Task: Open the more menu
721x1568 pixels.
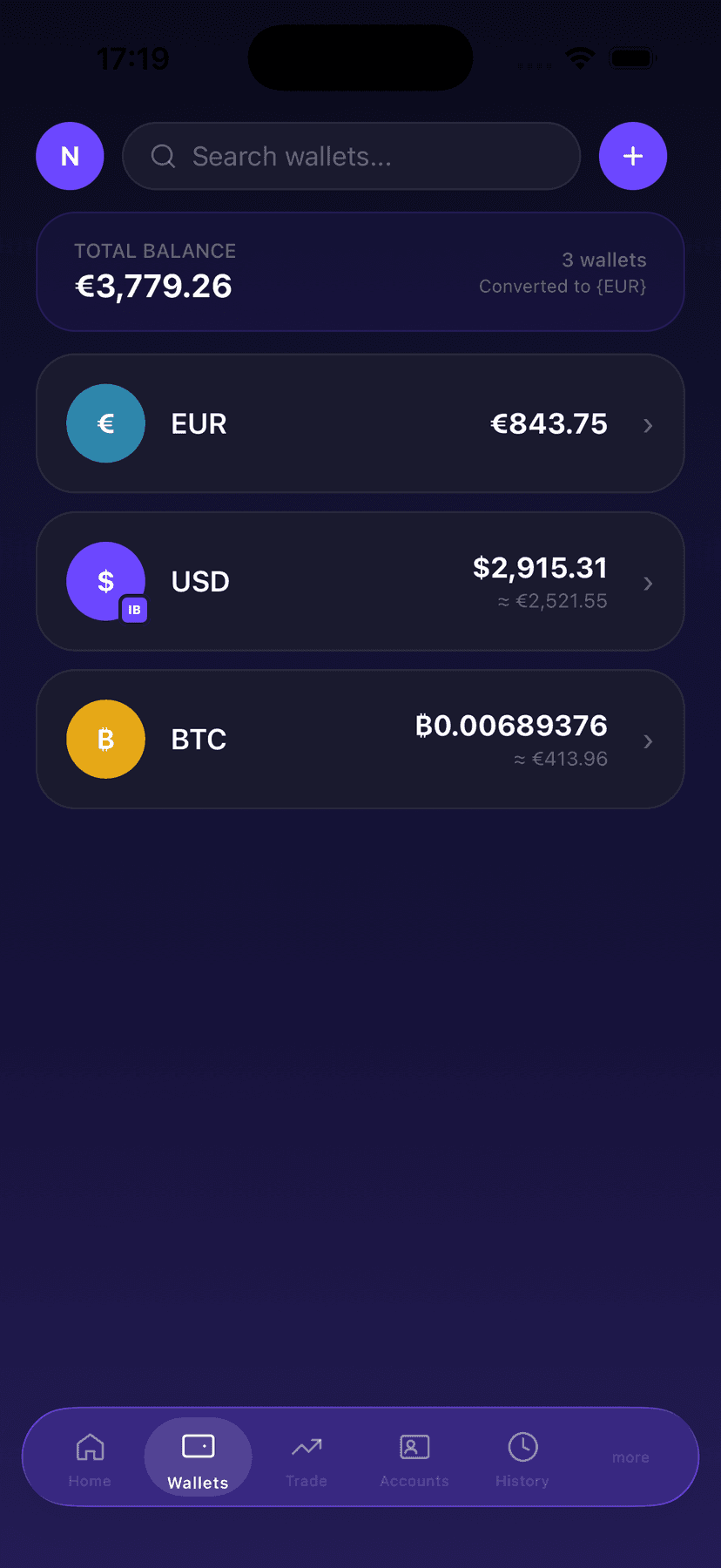Action: click(630, 1457)
